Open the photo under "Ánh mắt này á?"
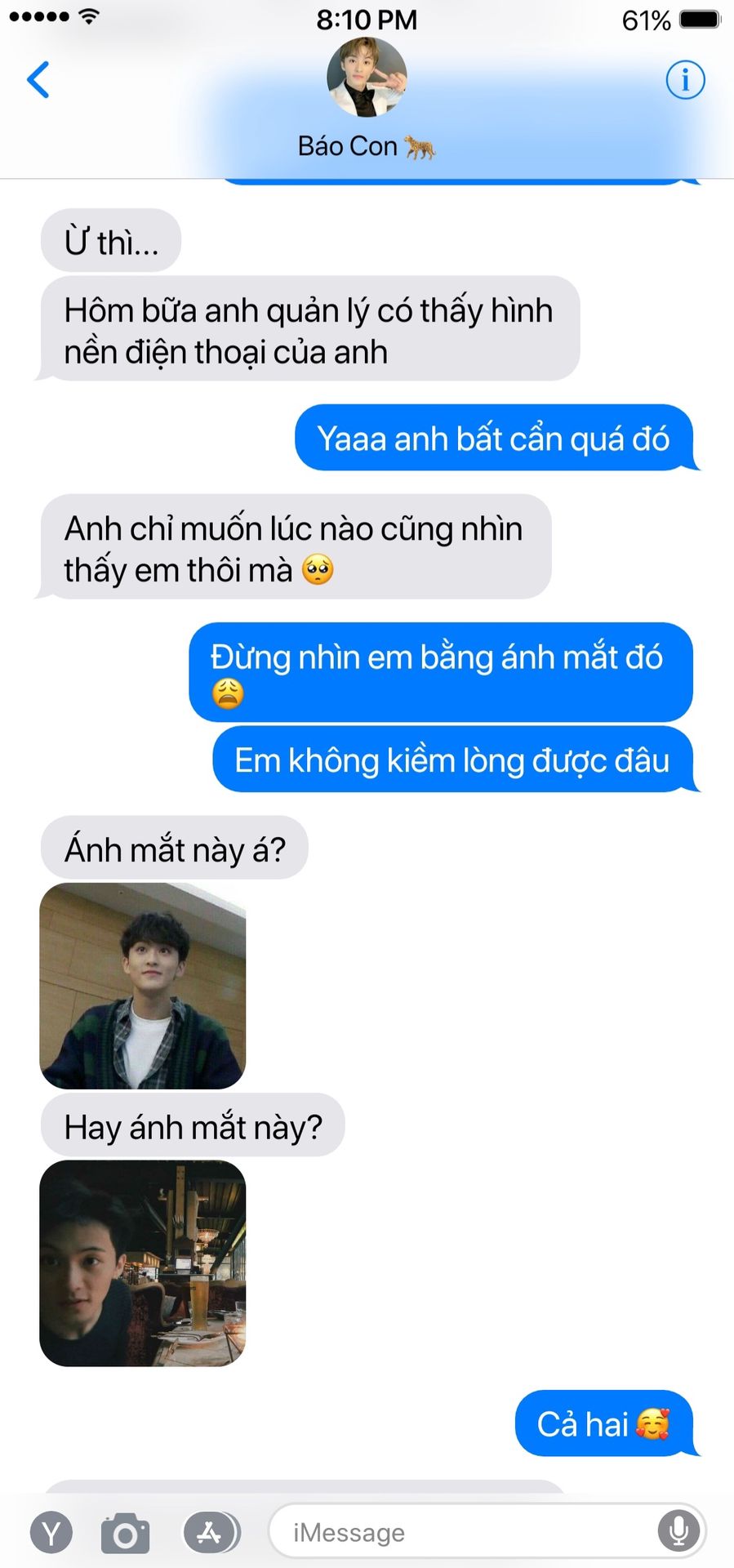Screen dimensions: 734x1568 coord(143,986)
